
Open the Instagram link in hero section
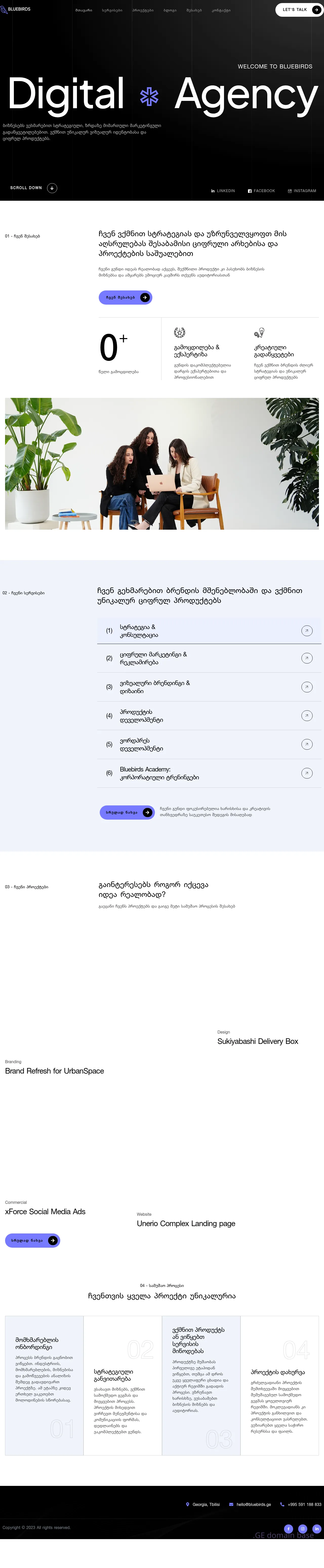coord(302,191)
